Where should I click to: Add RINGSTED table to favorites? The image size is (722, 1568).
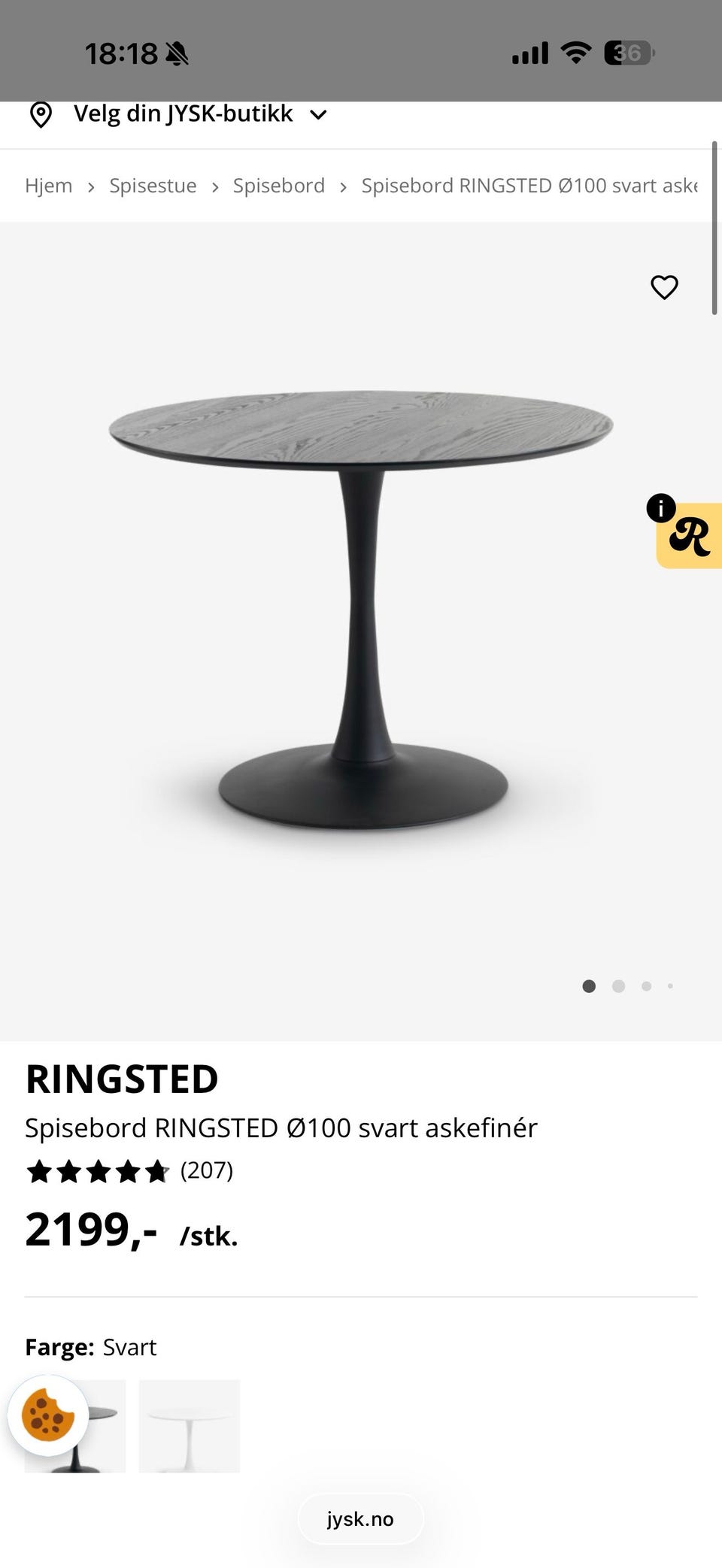point(664,287)
